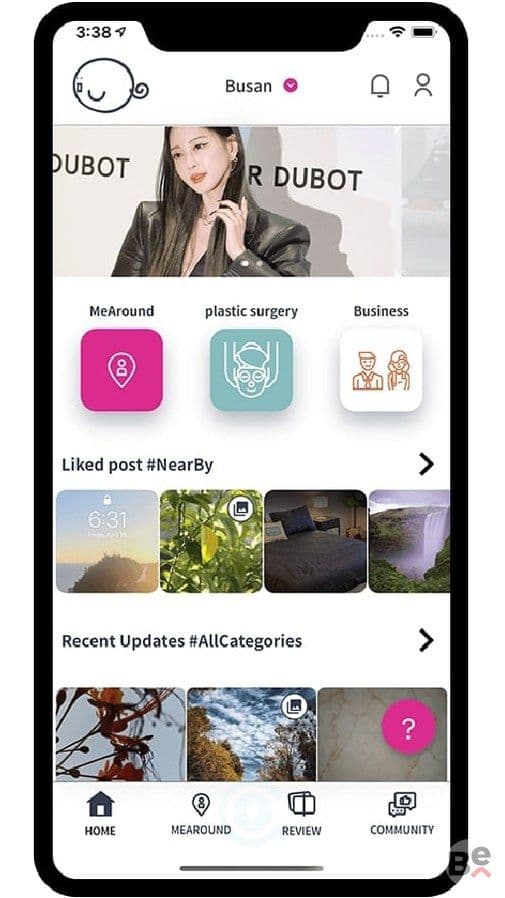Image resolution: width=505 pixels, height=898 pixels.
Task: Switch to the Community tab
Action: [x=402, y=813]
